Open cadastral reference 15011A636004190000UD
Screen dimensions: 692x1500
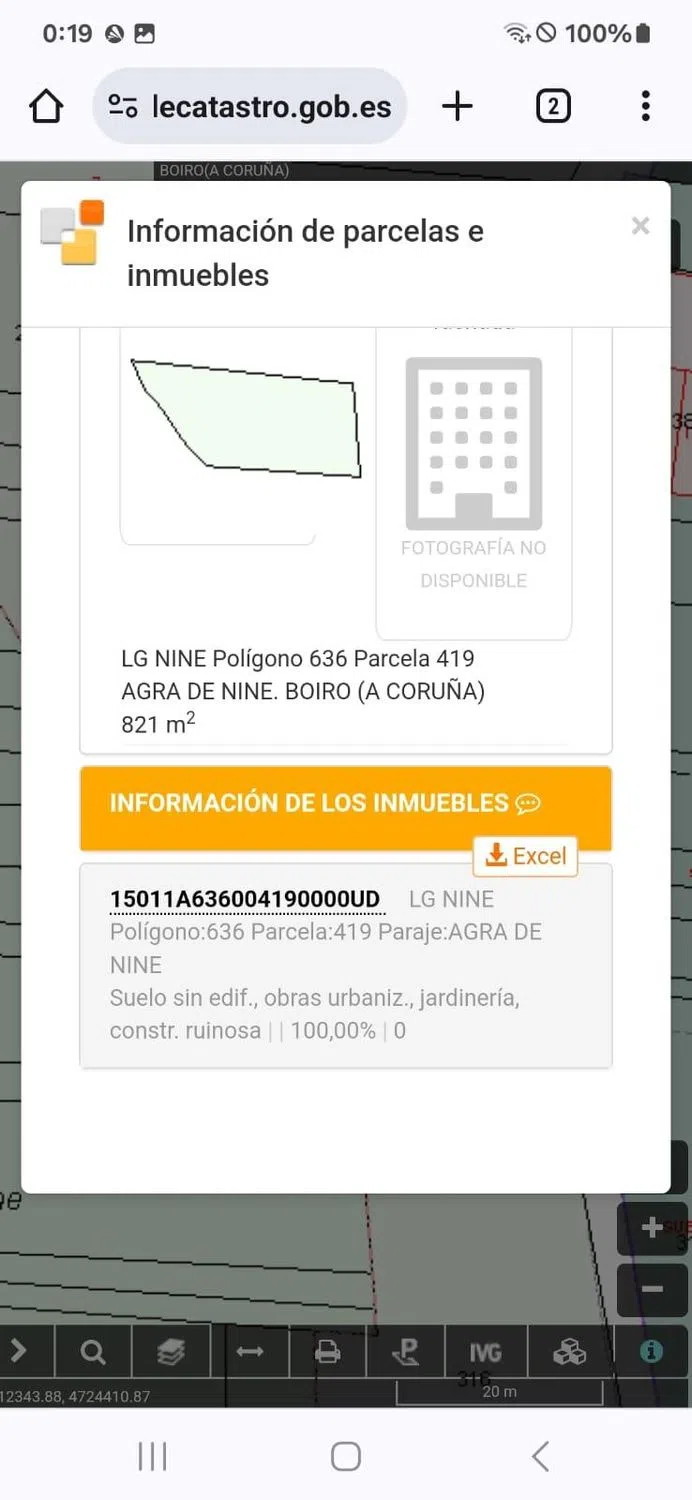(245, 899)
